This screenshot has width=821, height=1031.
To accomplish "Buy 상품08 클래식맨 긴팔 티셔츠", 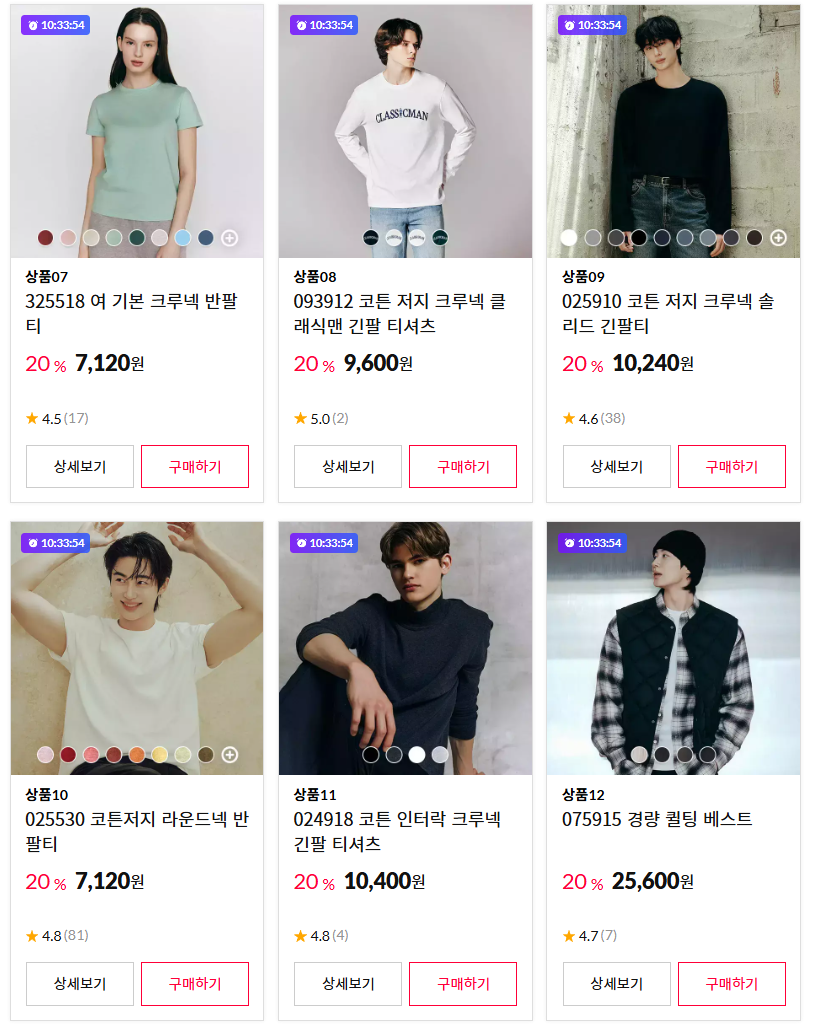I will (x=463, y=466).
